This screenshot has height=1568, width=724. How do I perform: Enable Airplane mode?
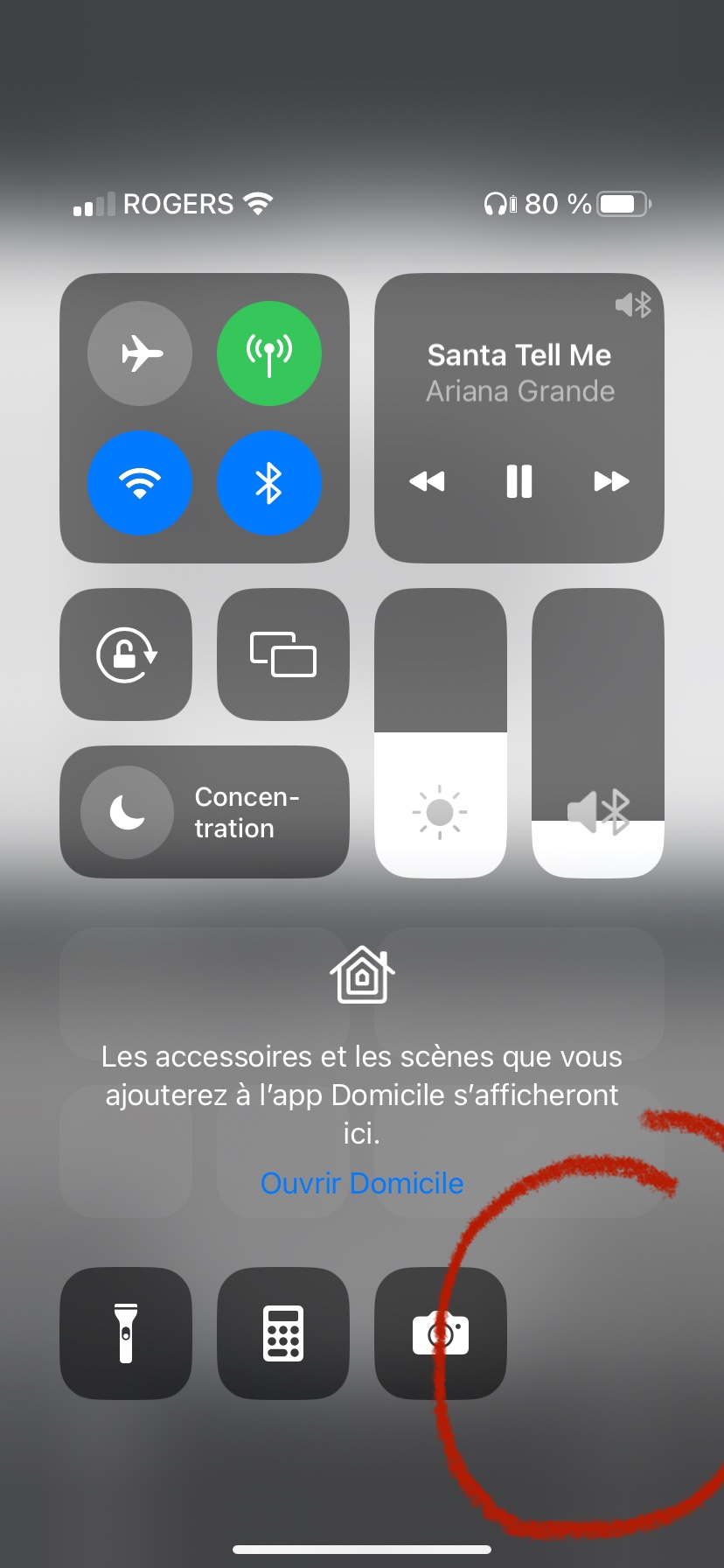[x=140, y=353]
